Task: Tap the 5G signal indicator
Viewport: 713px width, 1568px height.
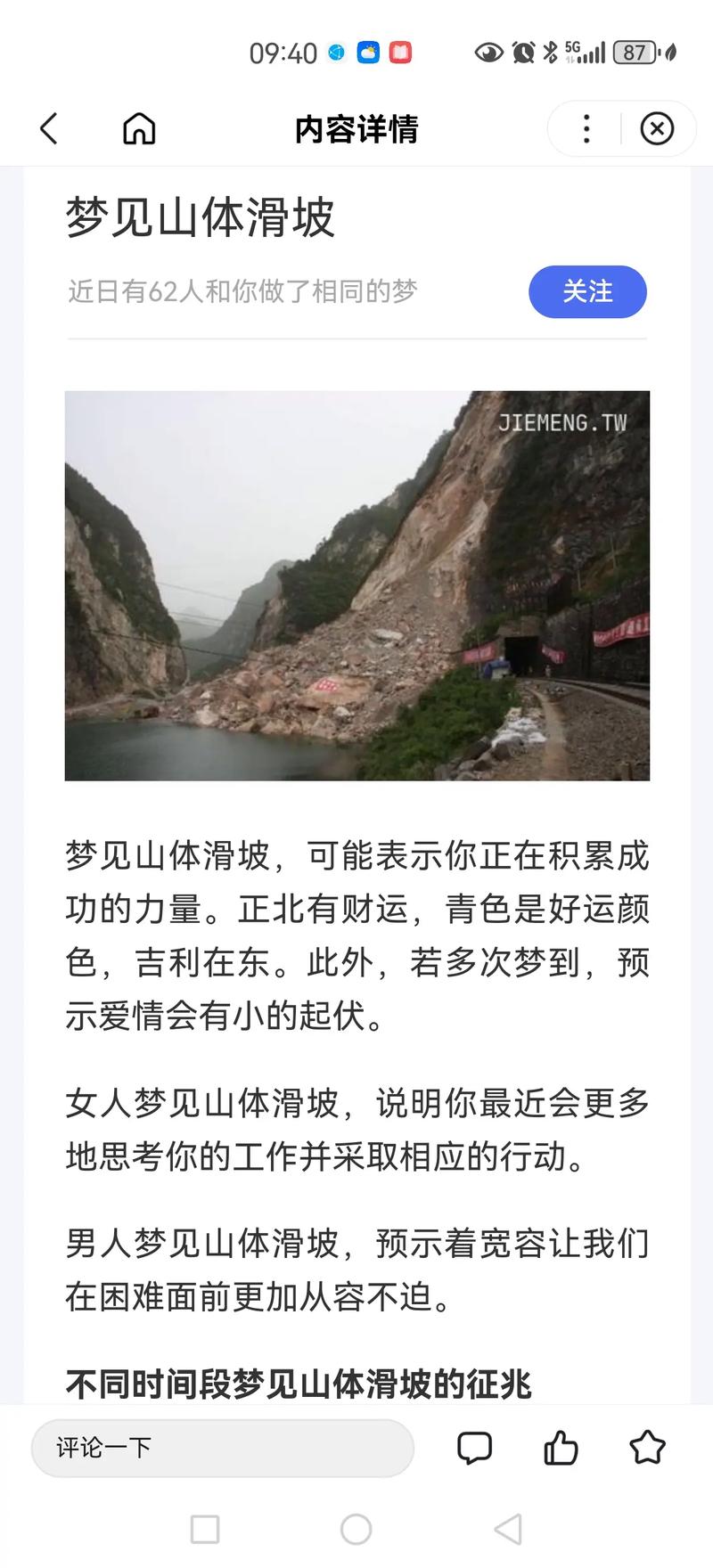Action: point(584,49)
